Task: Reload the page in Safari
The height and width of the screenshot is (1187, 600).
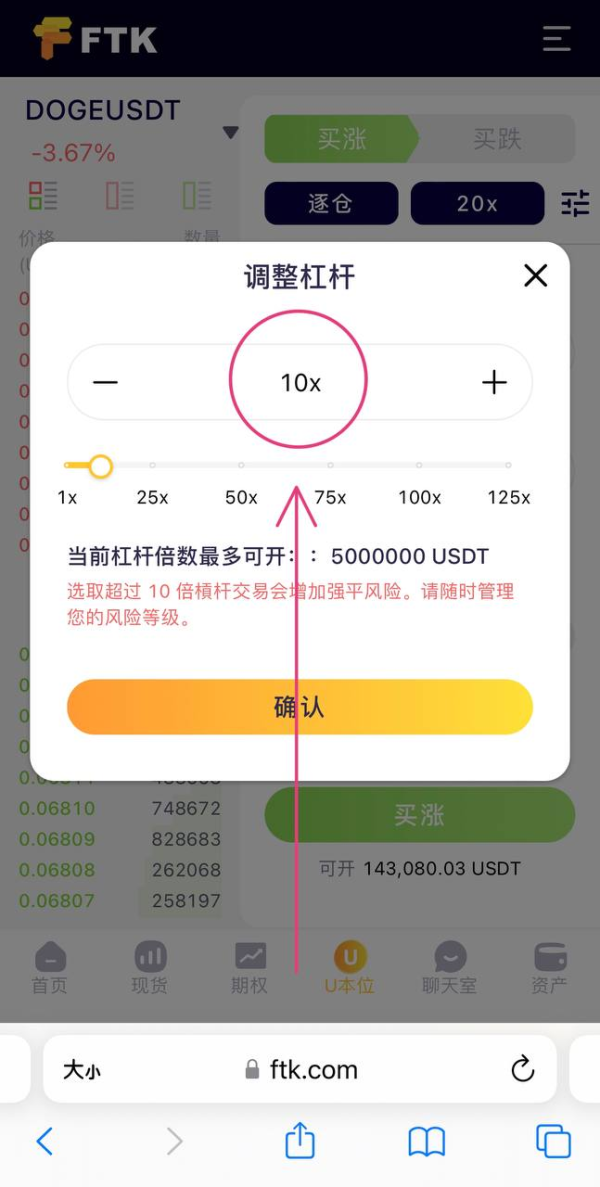Action: click(522, 1070)
